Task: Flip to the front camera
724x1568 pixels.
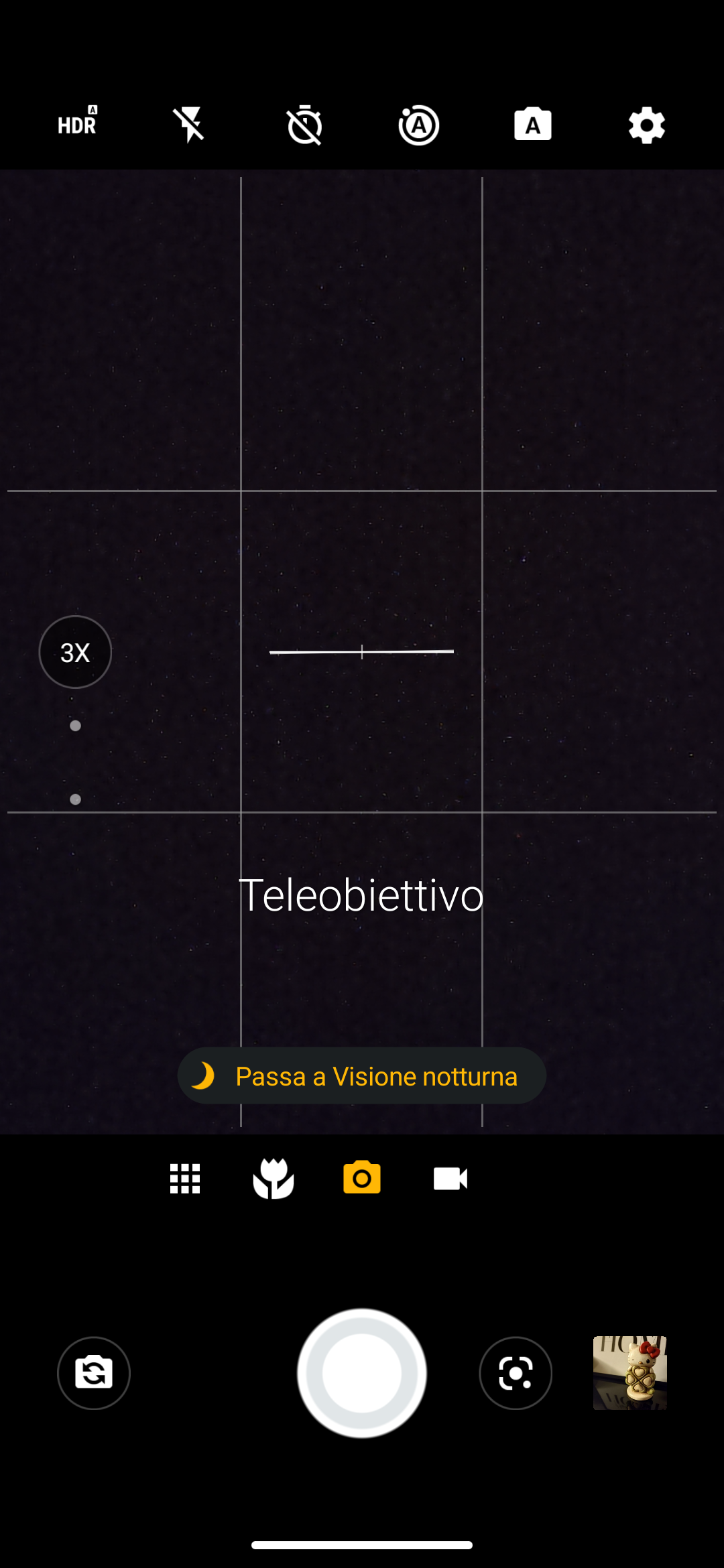Action: click(94, 1373)
